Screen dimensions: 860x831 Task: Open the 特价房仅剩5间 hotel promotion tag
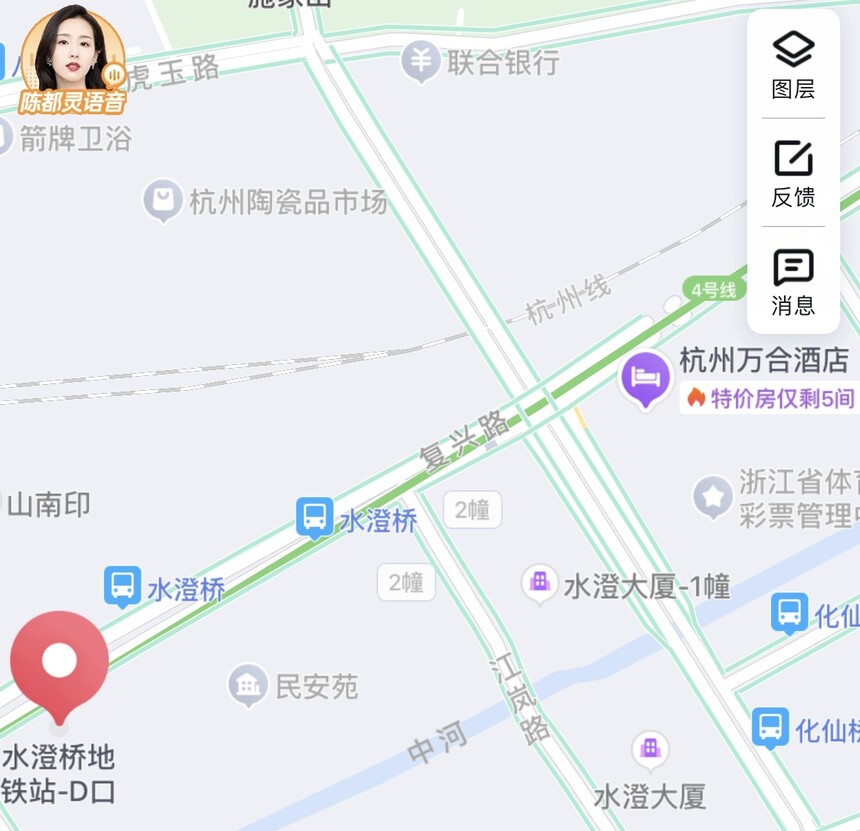(770, 398)
